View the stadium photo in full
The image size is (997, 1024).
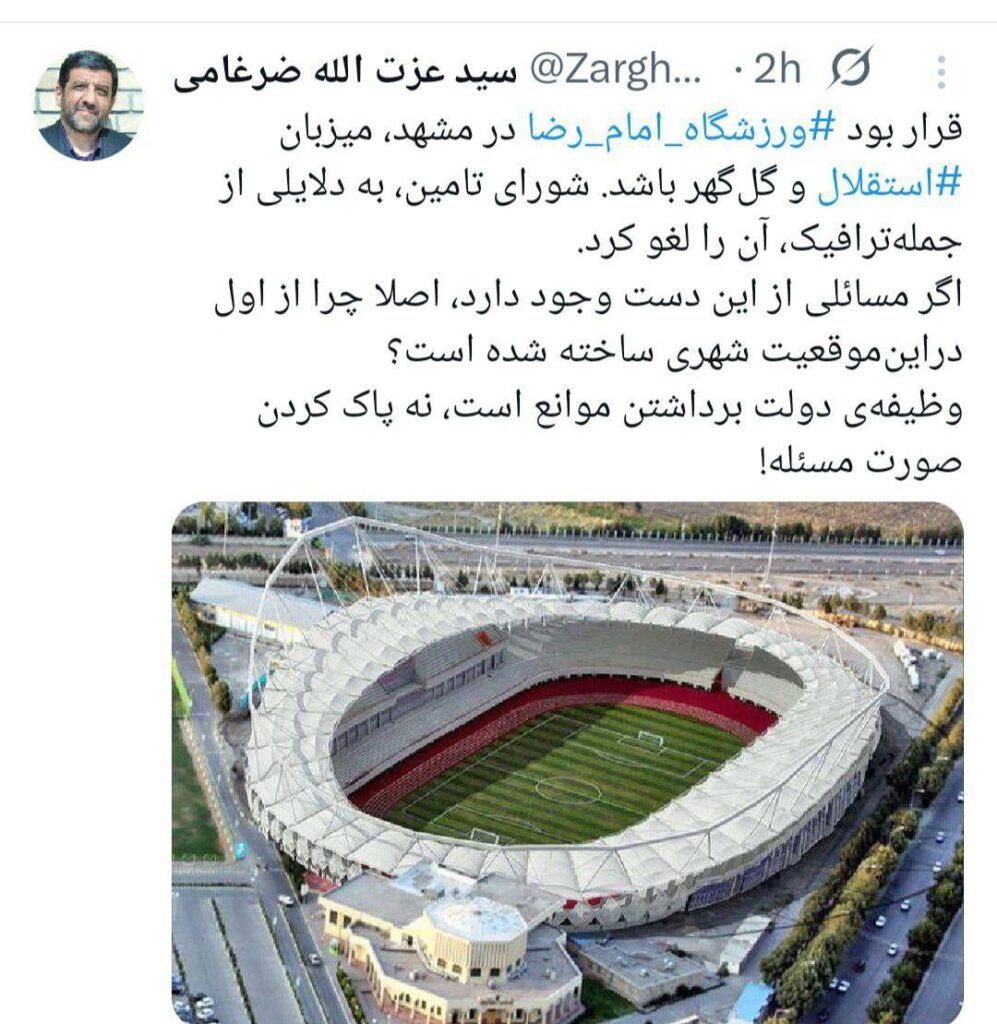click(567, 760)
